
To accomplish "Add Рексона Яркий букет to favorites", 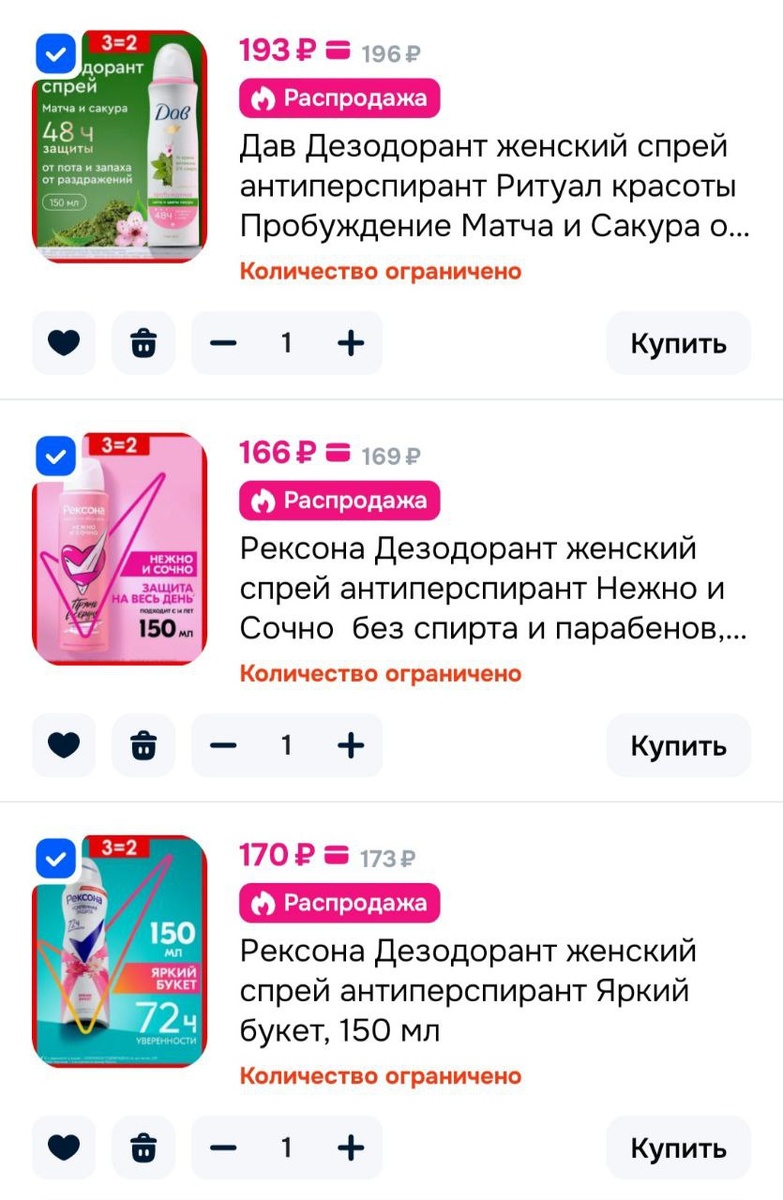I will pos(63,1147).
